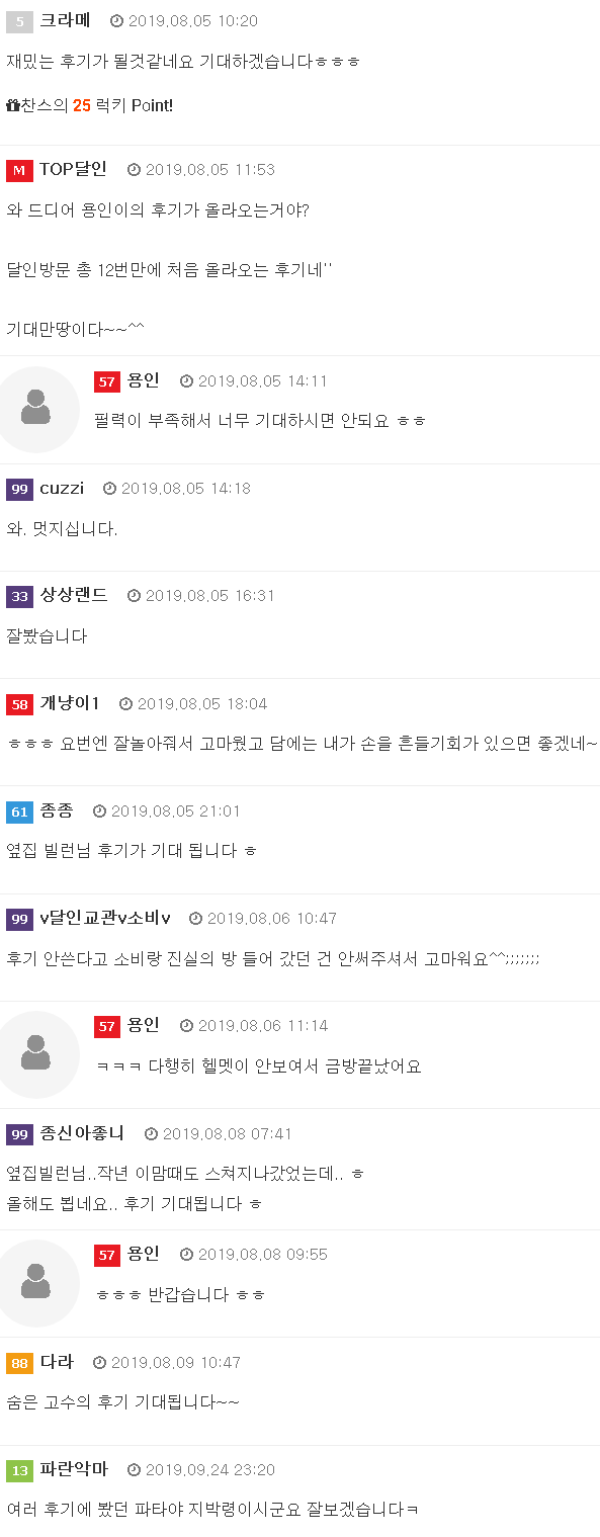This screenshot has width=600, height=1537.
Task: View 개냥이1's profile
Action: click(x=69, y=703)
